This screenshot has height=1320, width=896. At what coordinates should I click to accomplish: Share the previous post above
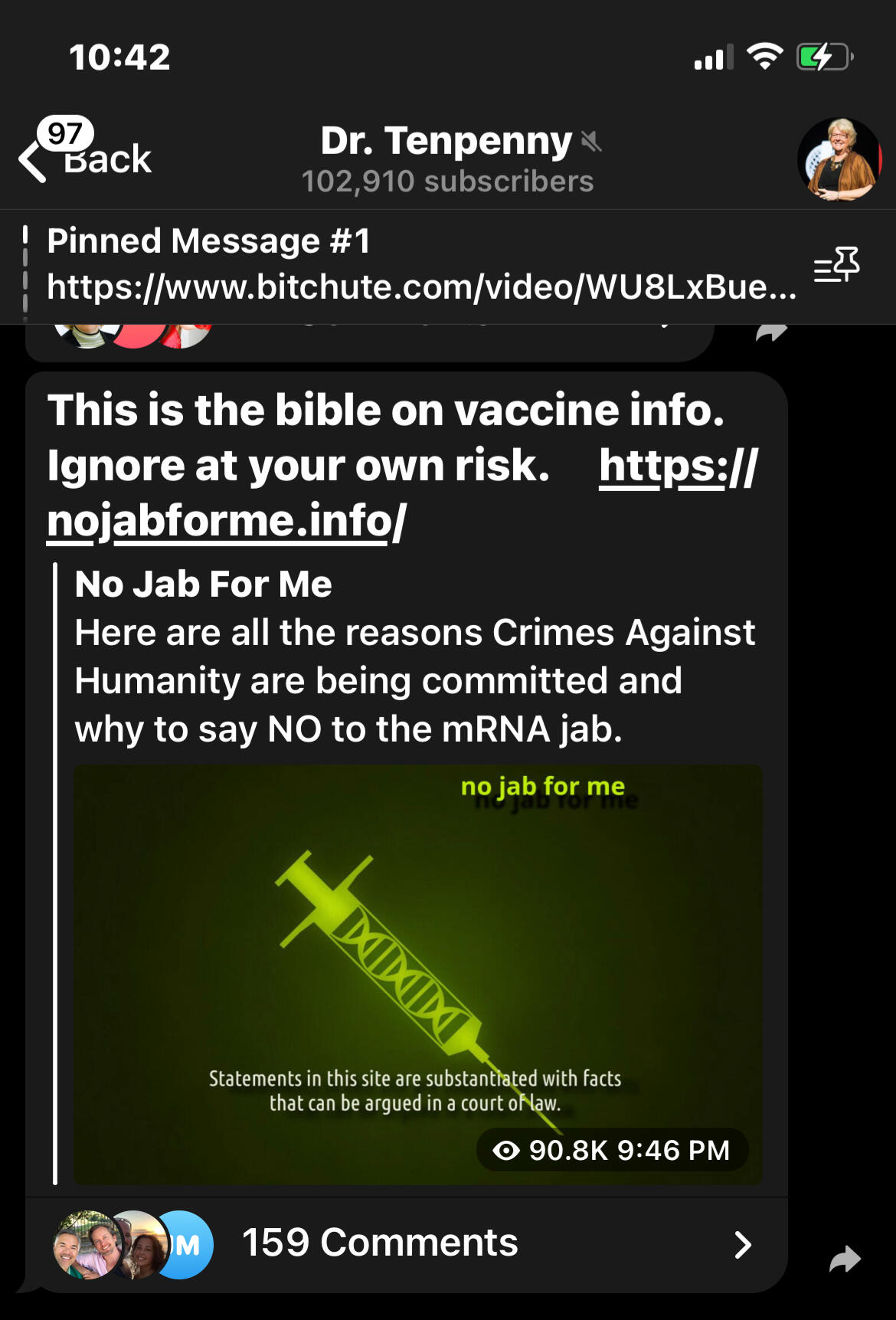click(x=771, y=332)
